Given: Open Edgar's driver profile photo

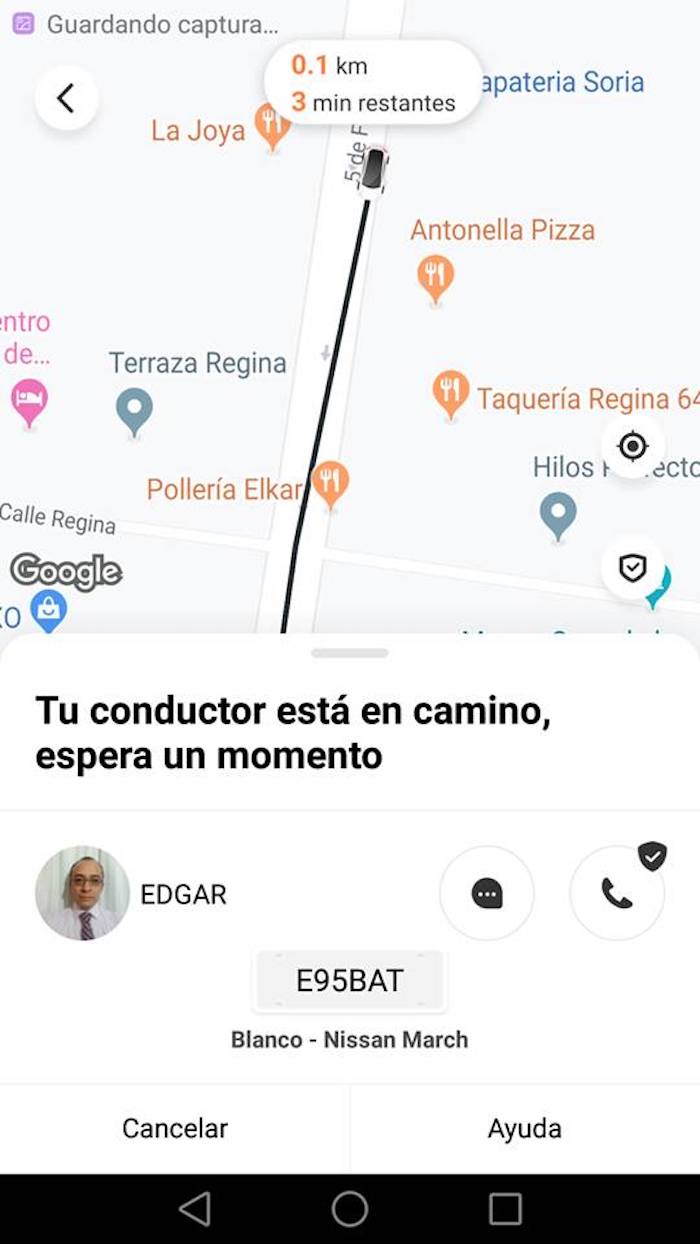Looking at the screenshot, I should tap(82, 893).
